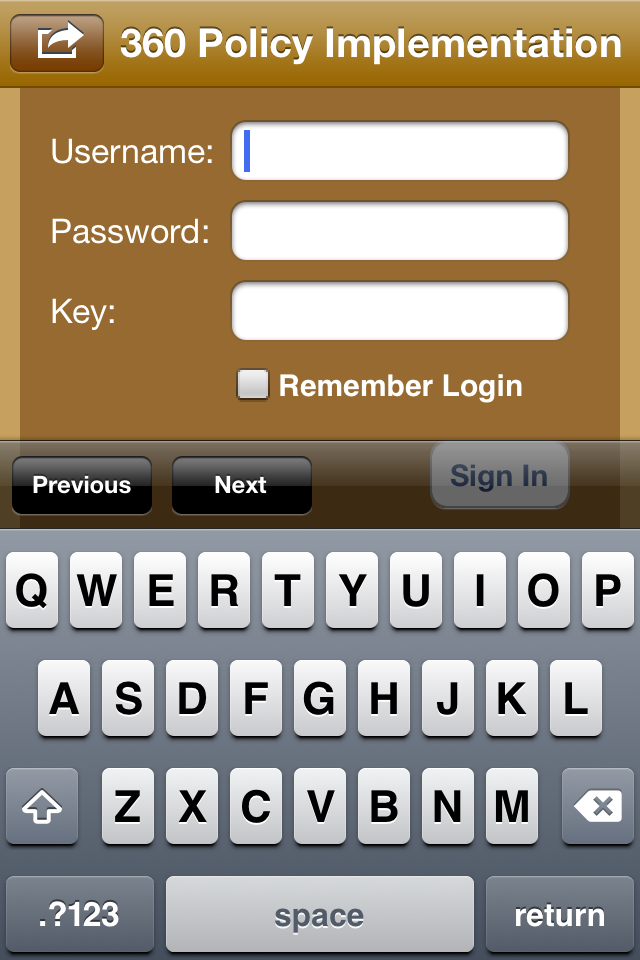
Task: Switch keyboard to .?123 symbols
Action: point(80,914)
